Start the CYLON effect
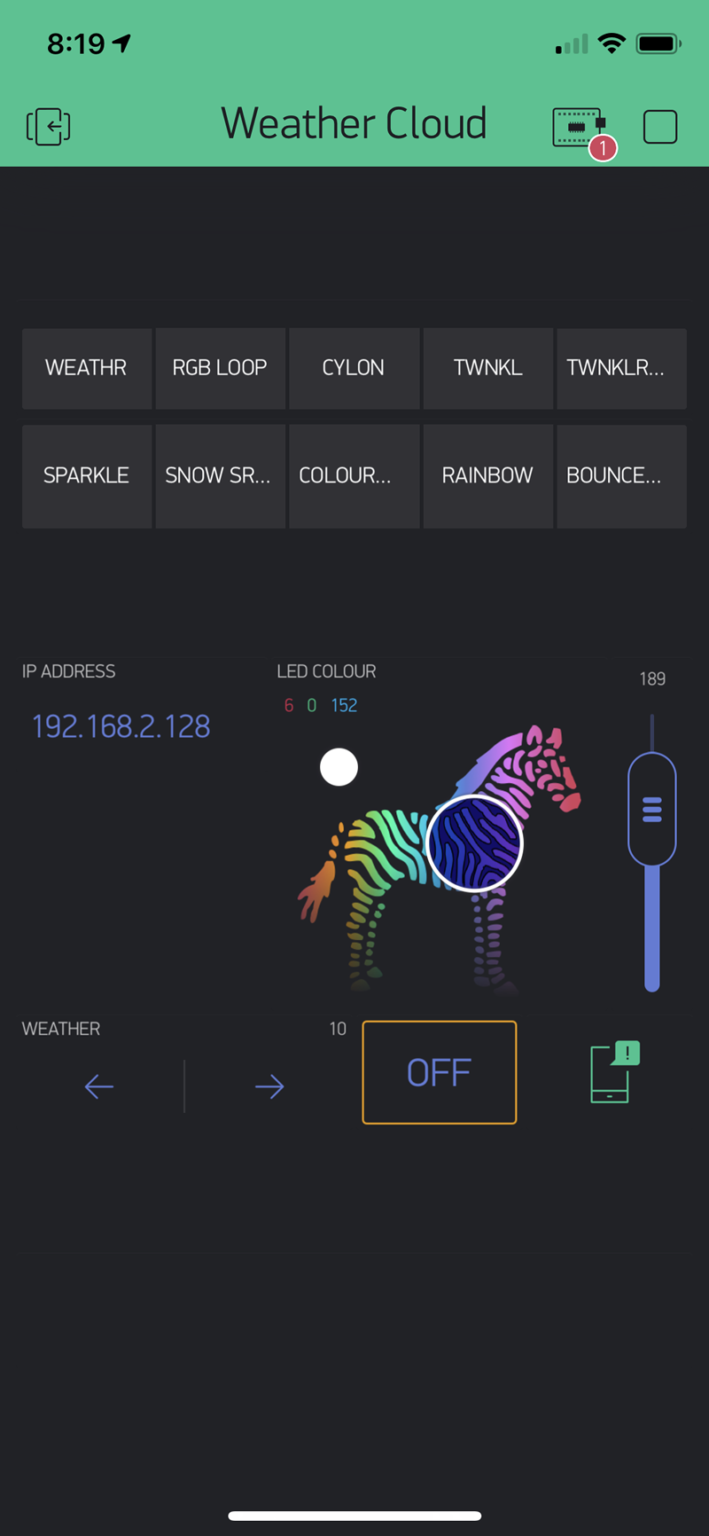Screen dimensions: 709x1536 point(353,367)
